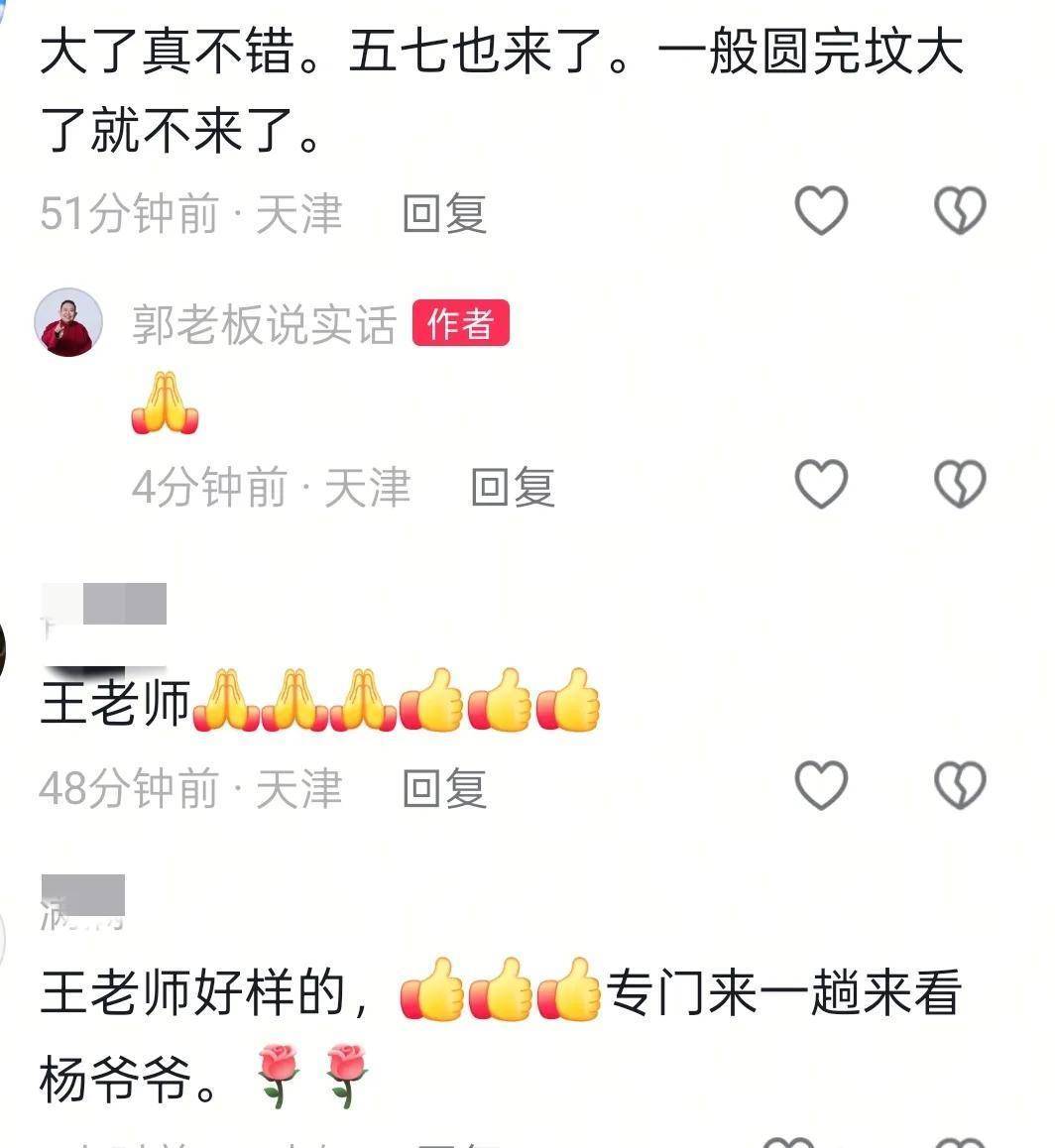Like the comment posted 51分钟前
Viewport: 1055px width, 1148px height.
822,211
